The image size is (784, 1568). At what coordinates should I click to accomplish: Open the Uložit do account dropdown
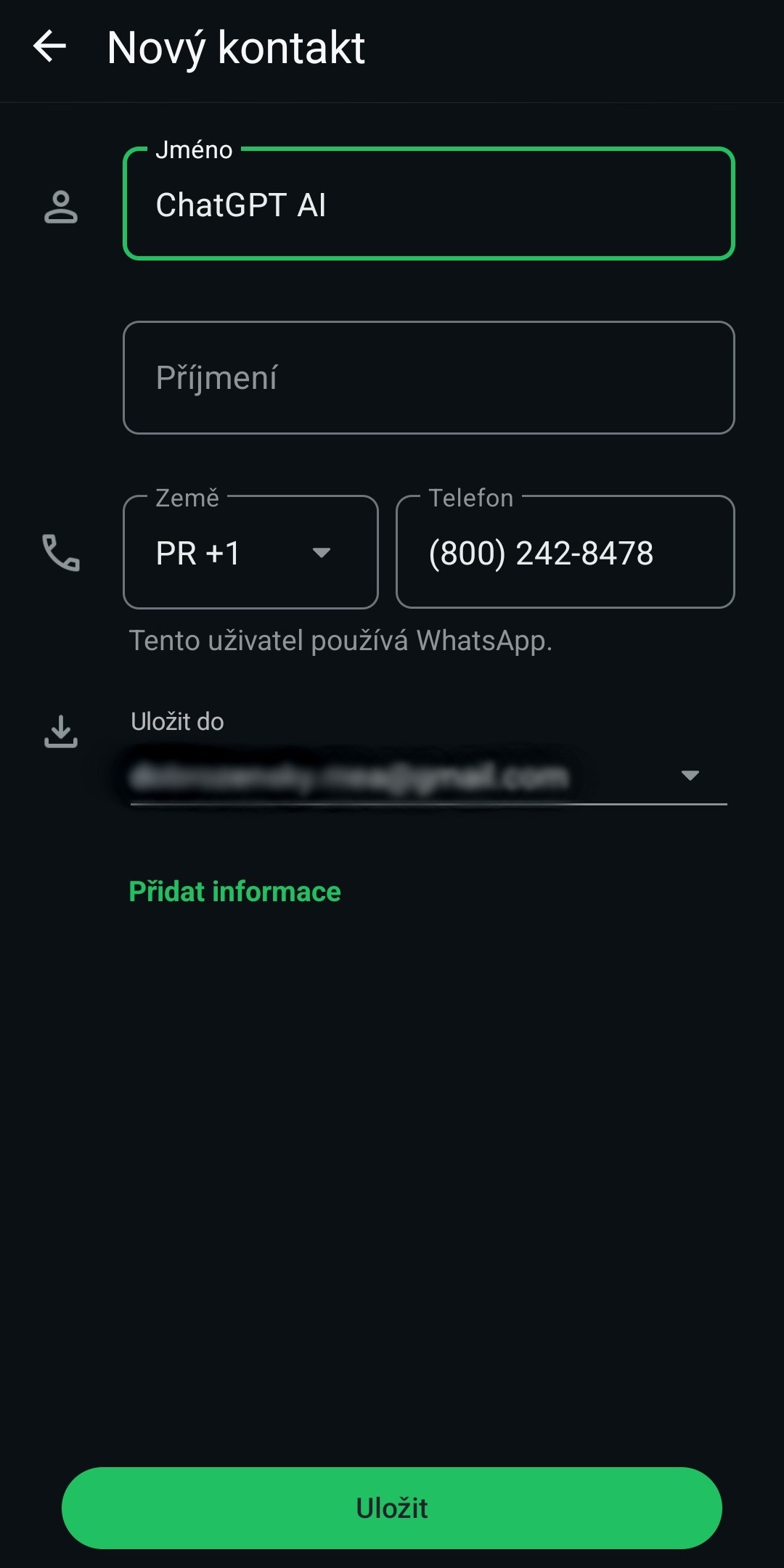(690, 776)
